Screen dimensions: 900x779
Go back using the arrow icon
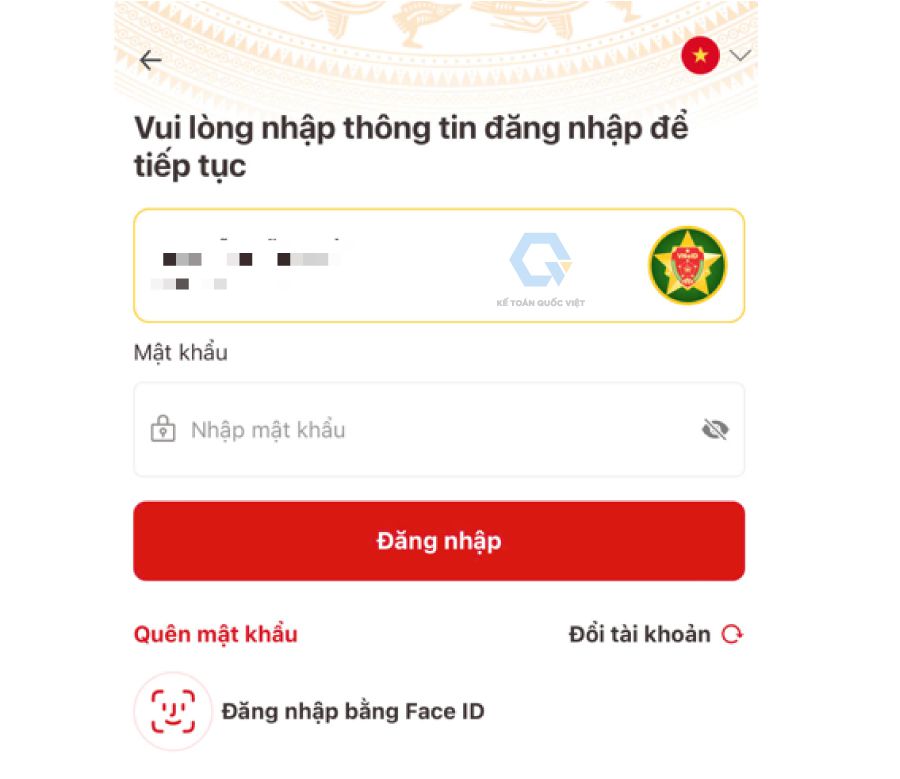click(151, 60)
